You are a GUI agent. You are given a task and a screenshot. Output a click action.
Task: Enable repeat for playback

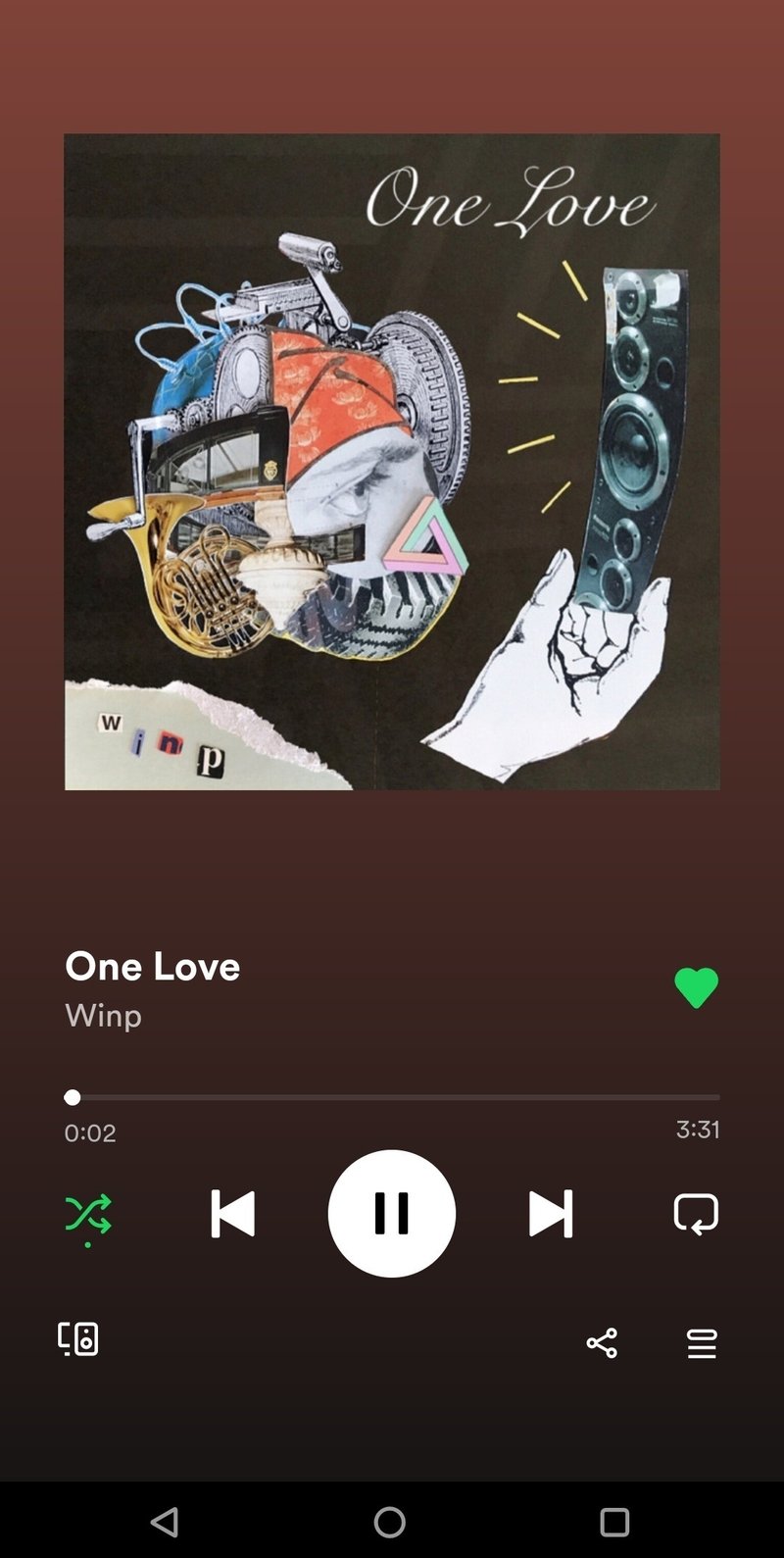click(x=696, y=1214)
